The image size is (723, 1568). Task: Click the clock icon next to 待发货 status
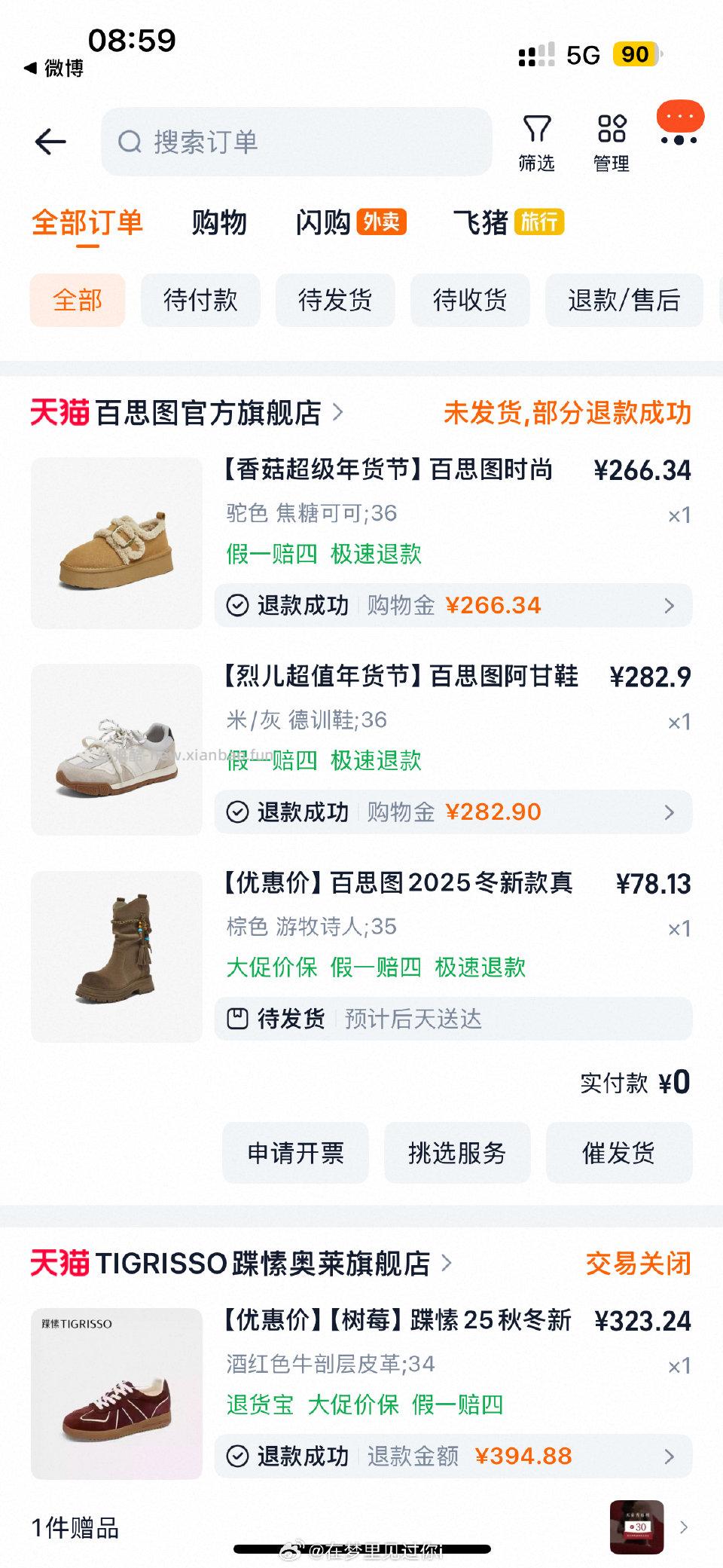coord(238,1019)
